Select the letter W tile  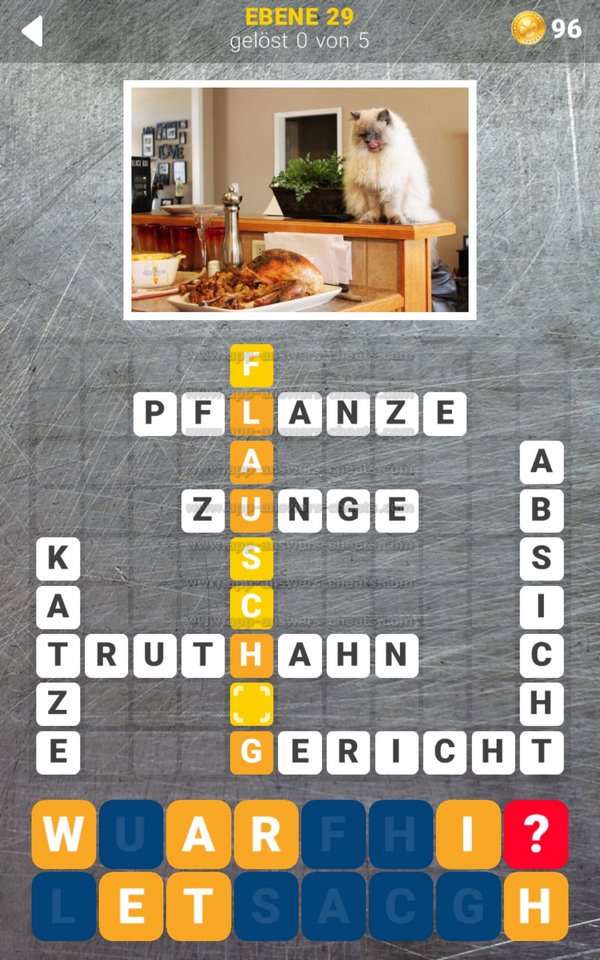point(64,834)
